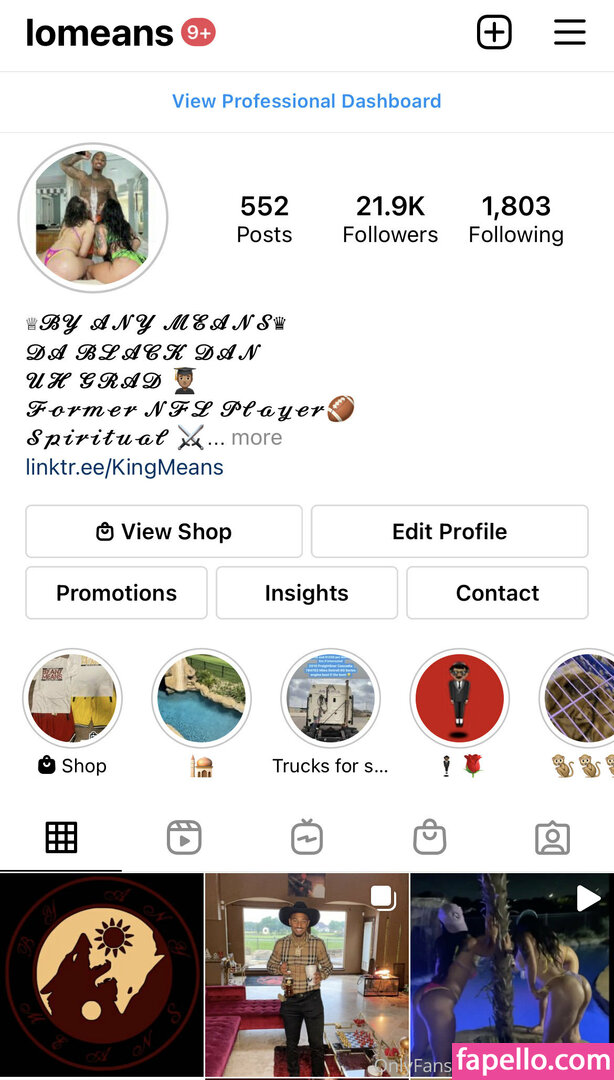Open Promotions

(116, 593)
